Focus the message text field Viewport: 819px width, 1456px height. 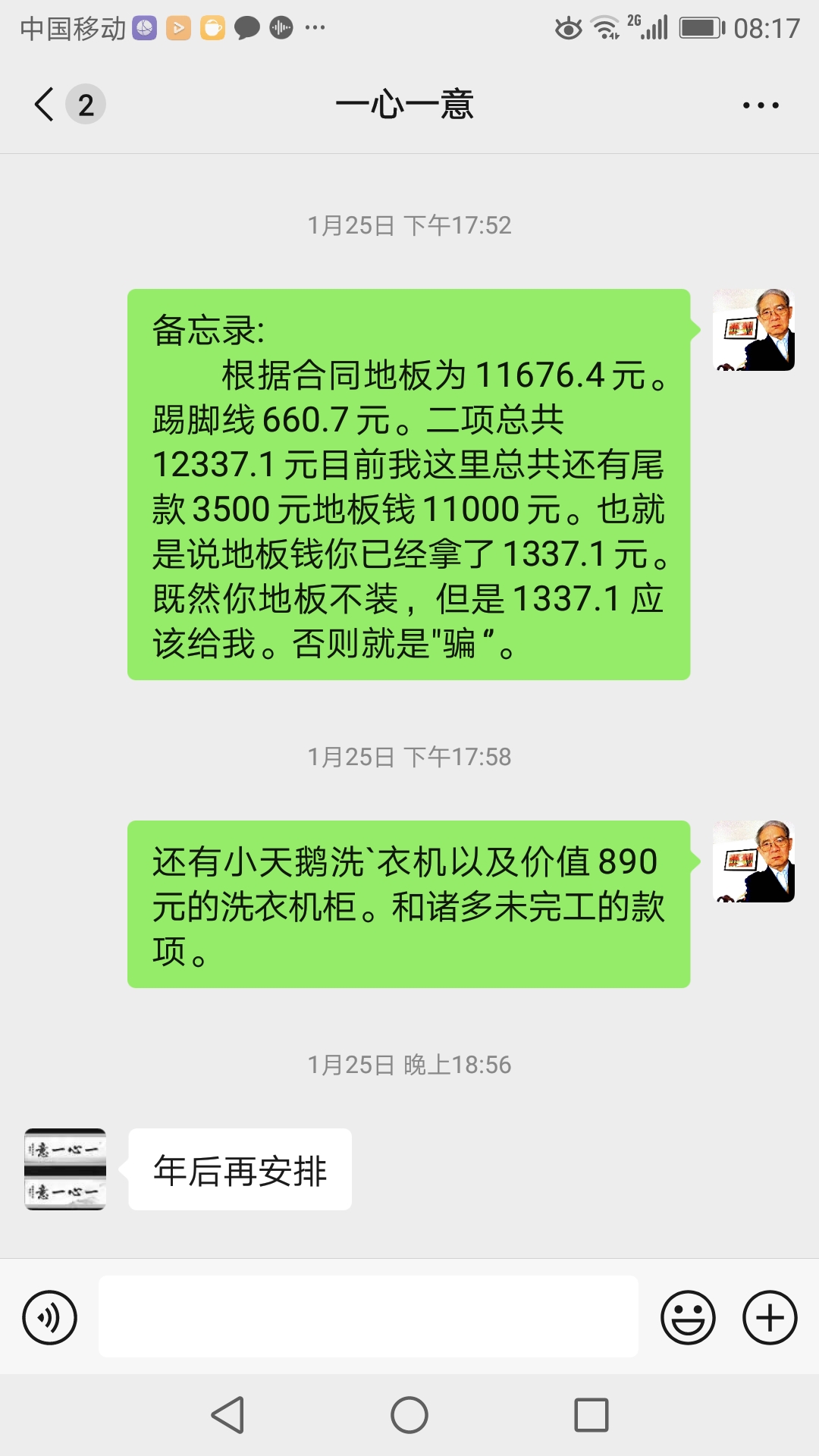pyautogui.click(x=368, y=1316)
